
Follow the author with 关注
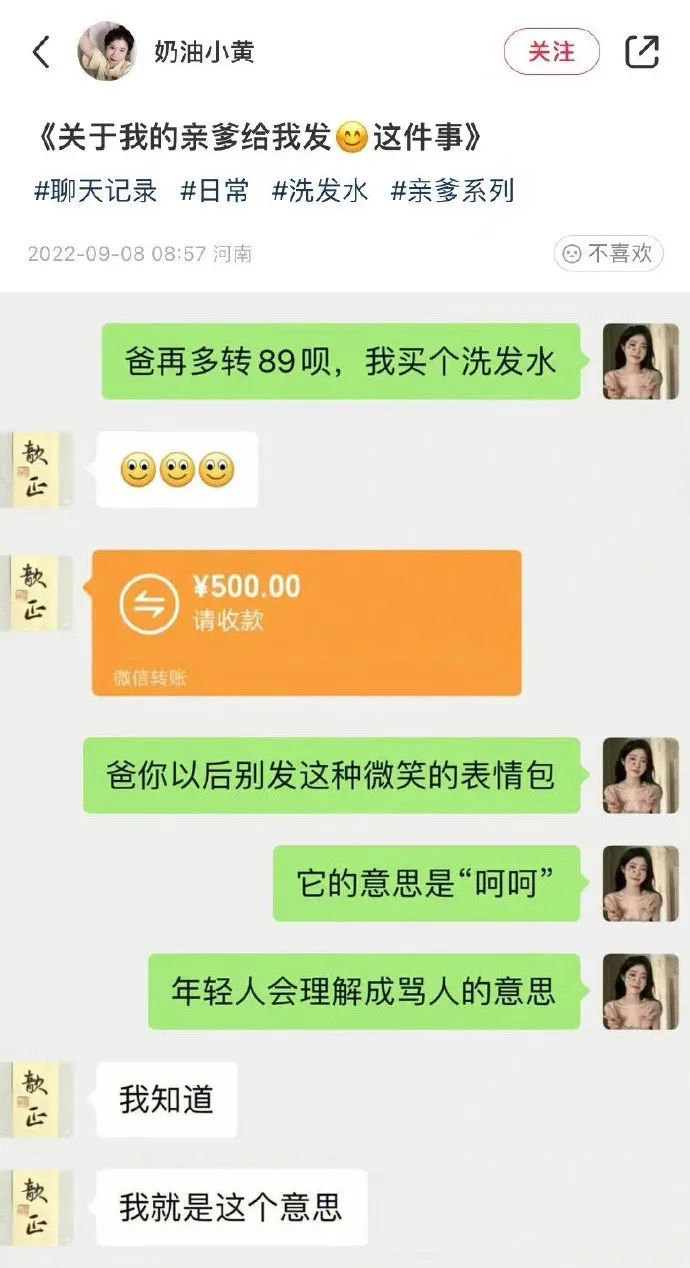tap(551, 51)
